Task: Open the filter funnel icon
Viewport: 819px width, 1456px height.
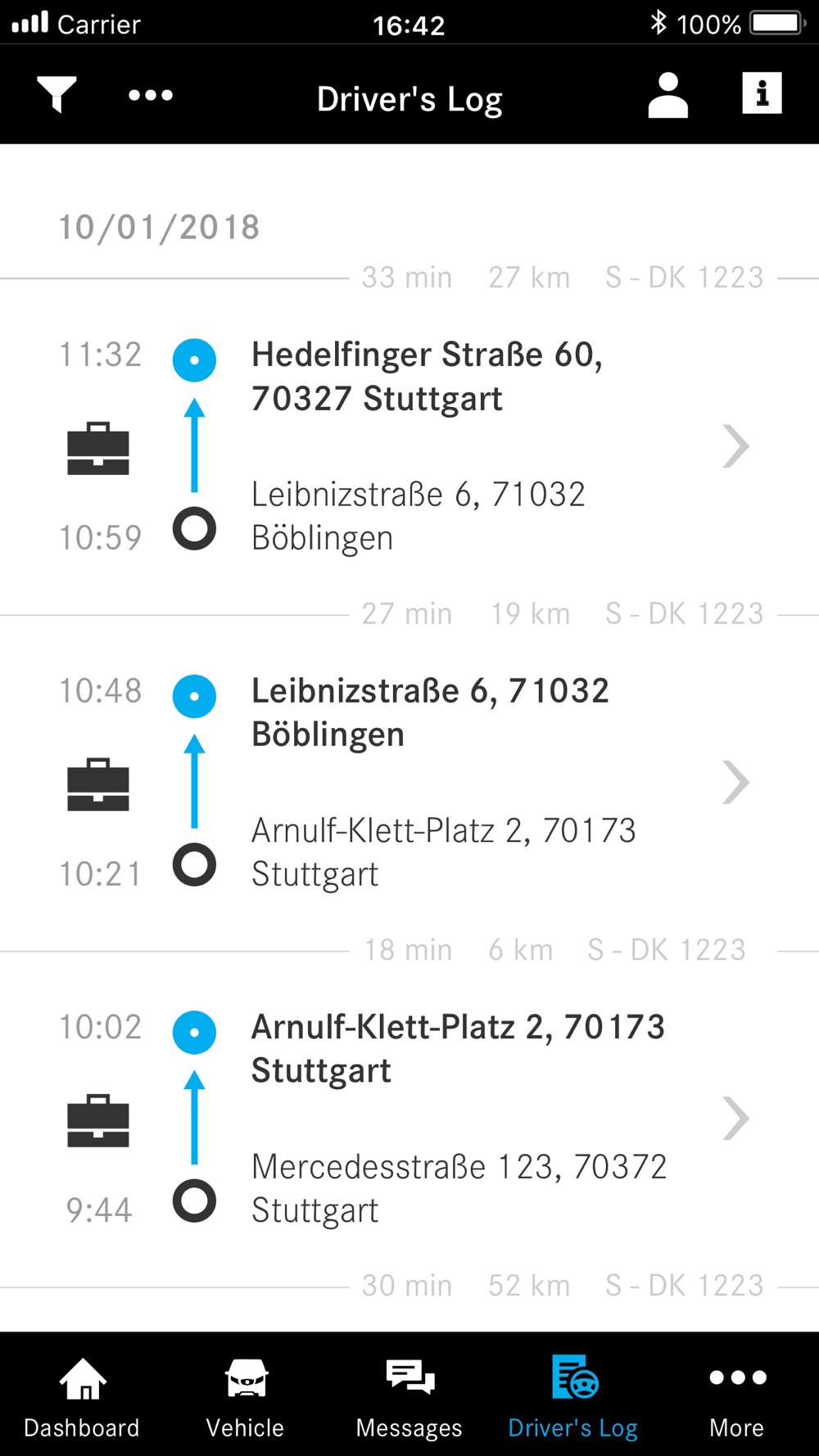Action: pyautogui.click(x=57, y=95)
